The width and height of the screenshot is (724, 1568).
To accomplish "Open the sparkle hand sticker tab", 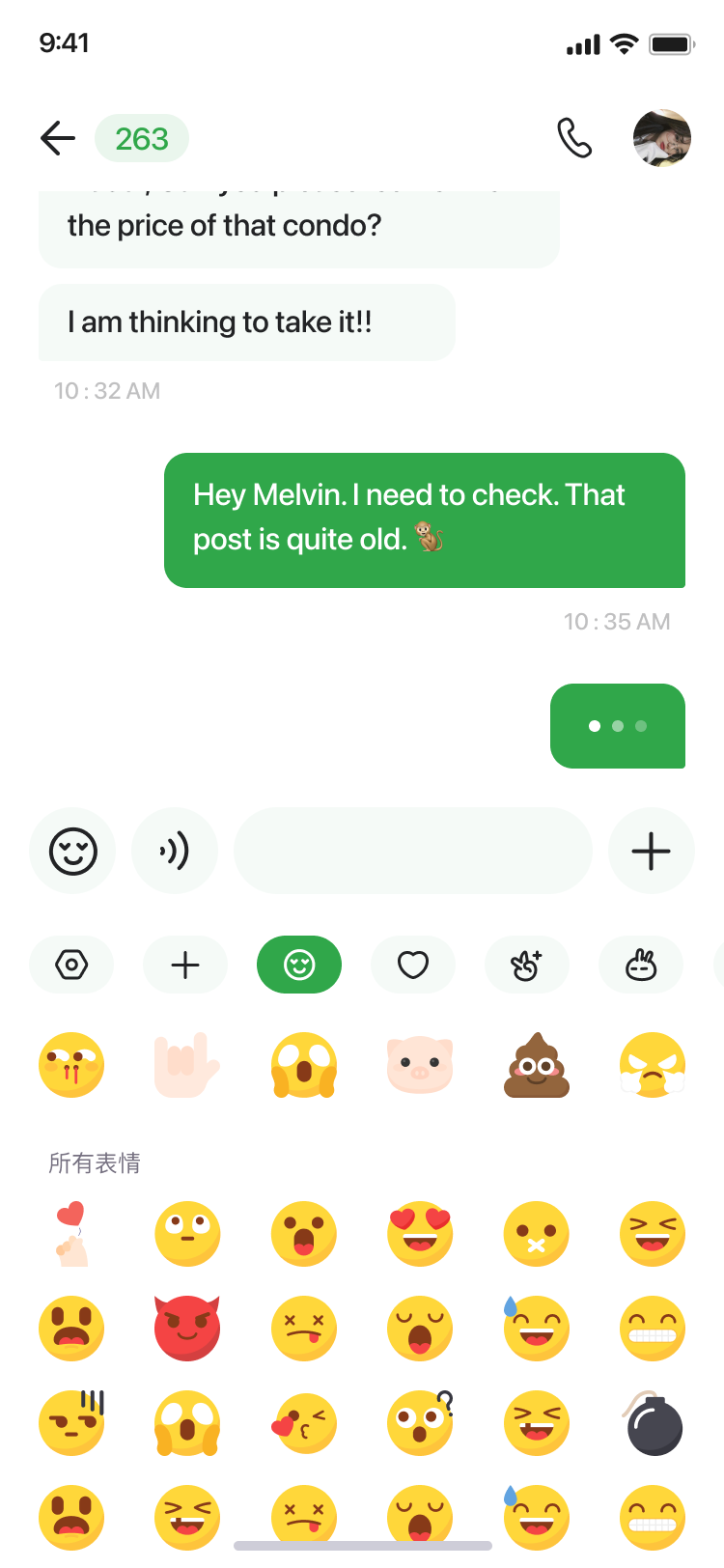I will click(x=527, y=965).
